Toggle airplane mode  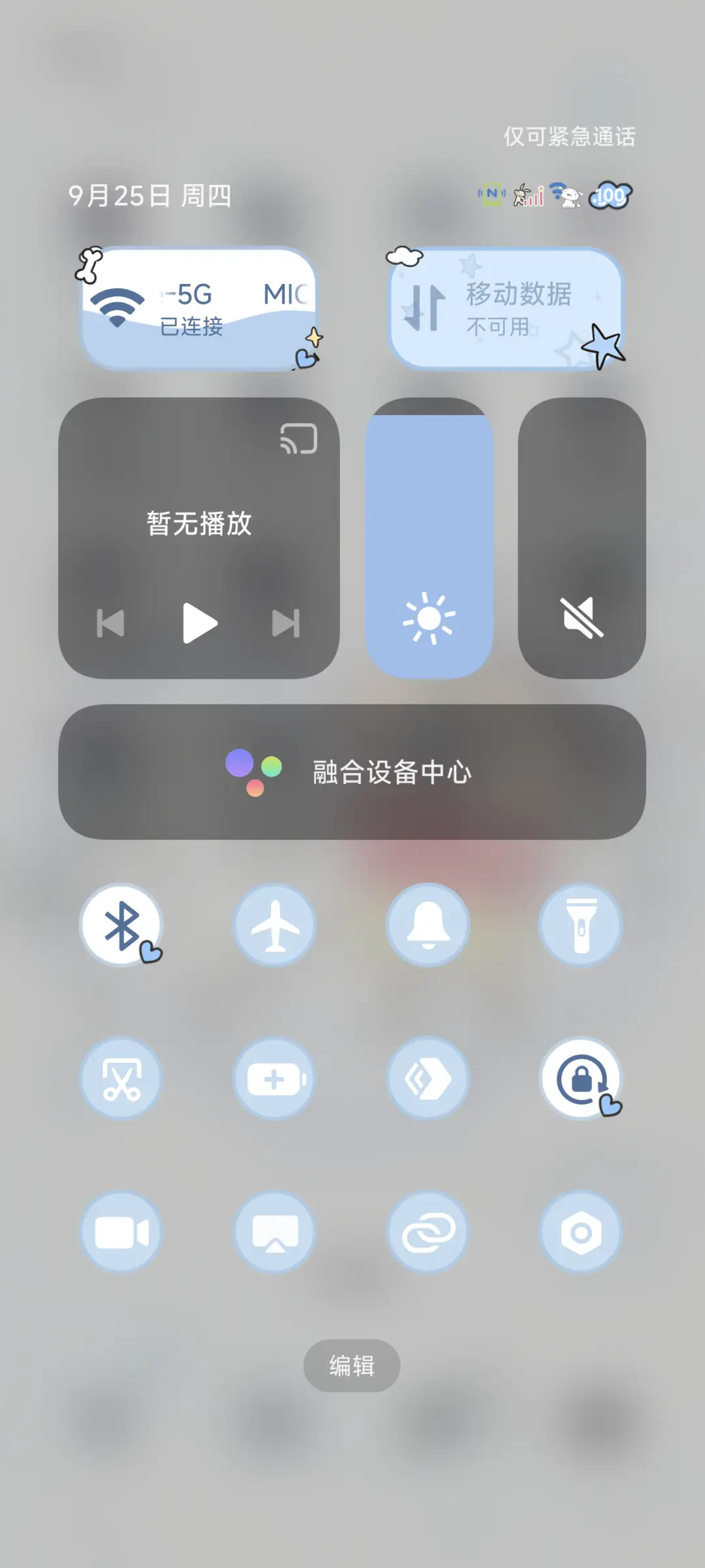pyautogui.click(x=274, y=924)
